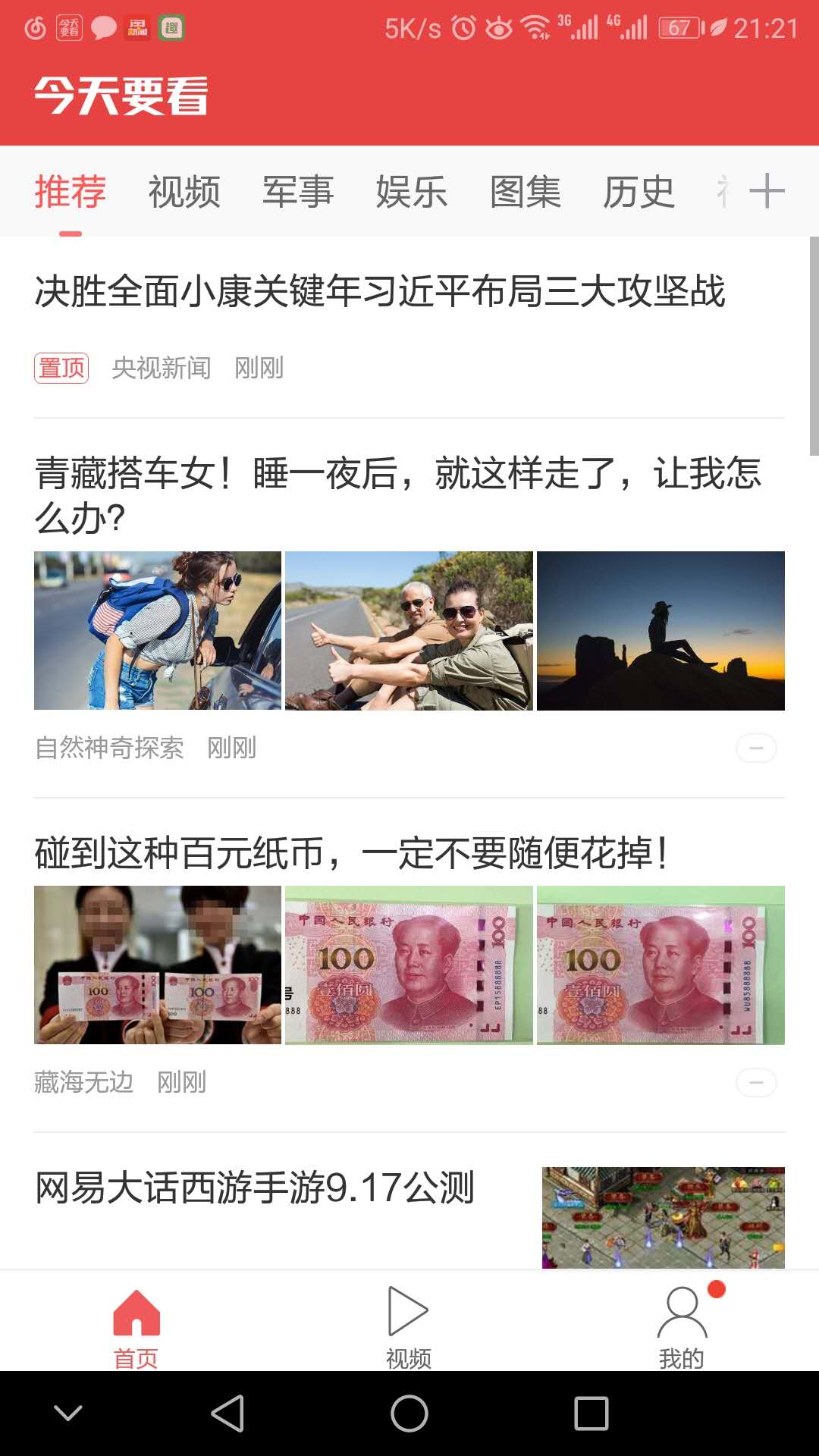Image resolution: width=819 pixels, height=1456 pixels.
Task: Tap the system home button
Action: coord(409,1414)
